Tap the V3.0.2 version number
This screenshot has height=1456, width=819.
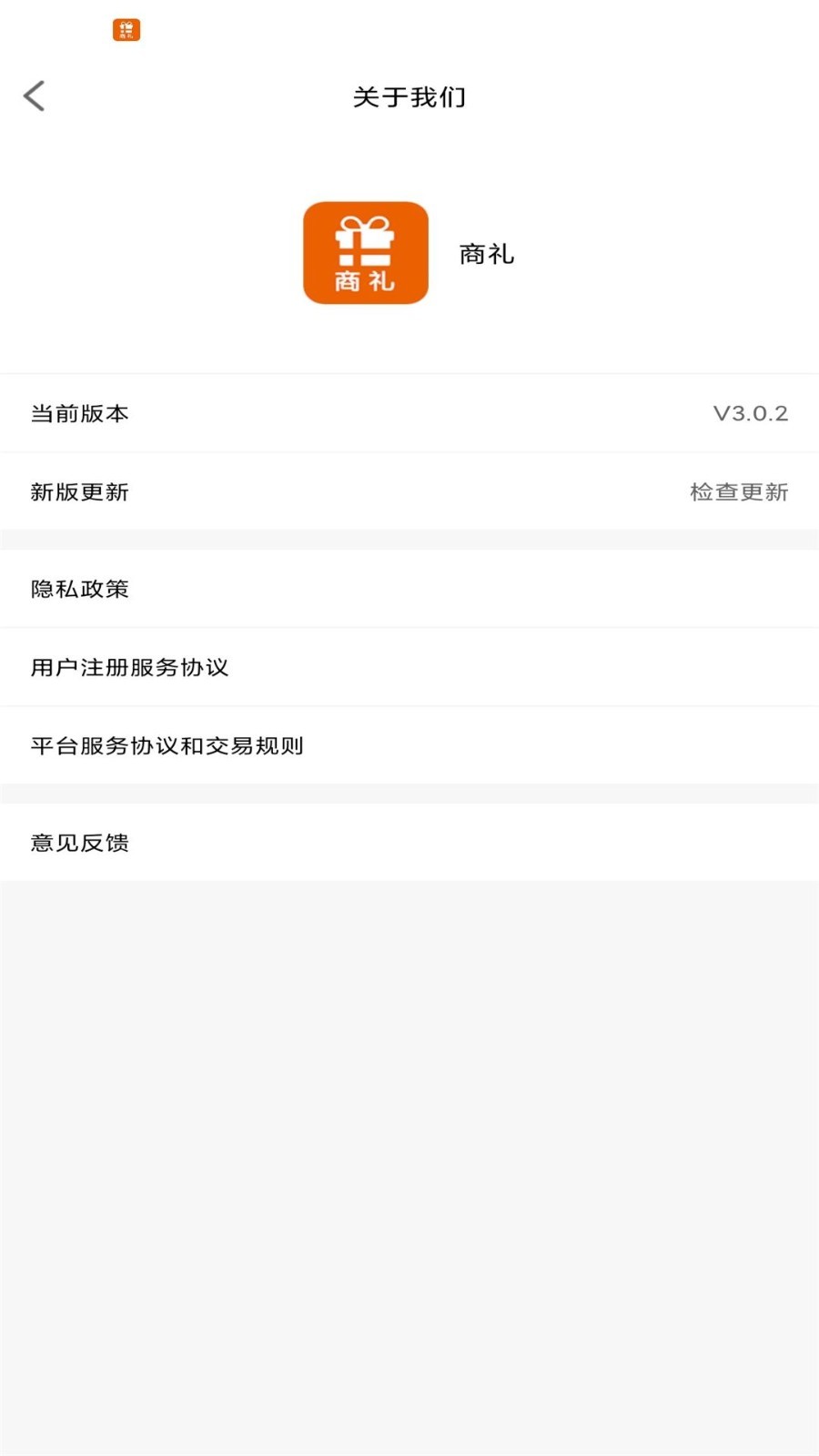(x=750, y=412)
